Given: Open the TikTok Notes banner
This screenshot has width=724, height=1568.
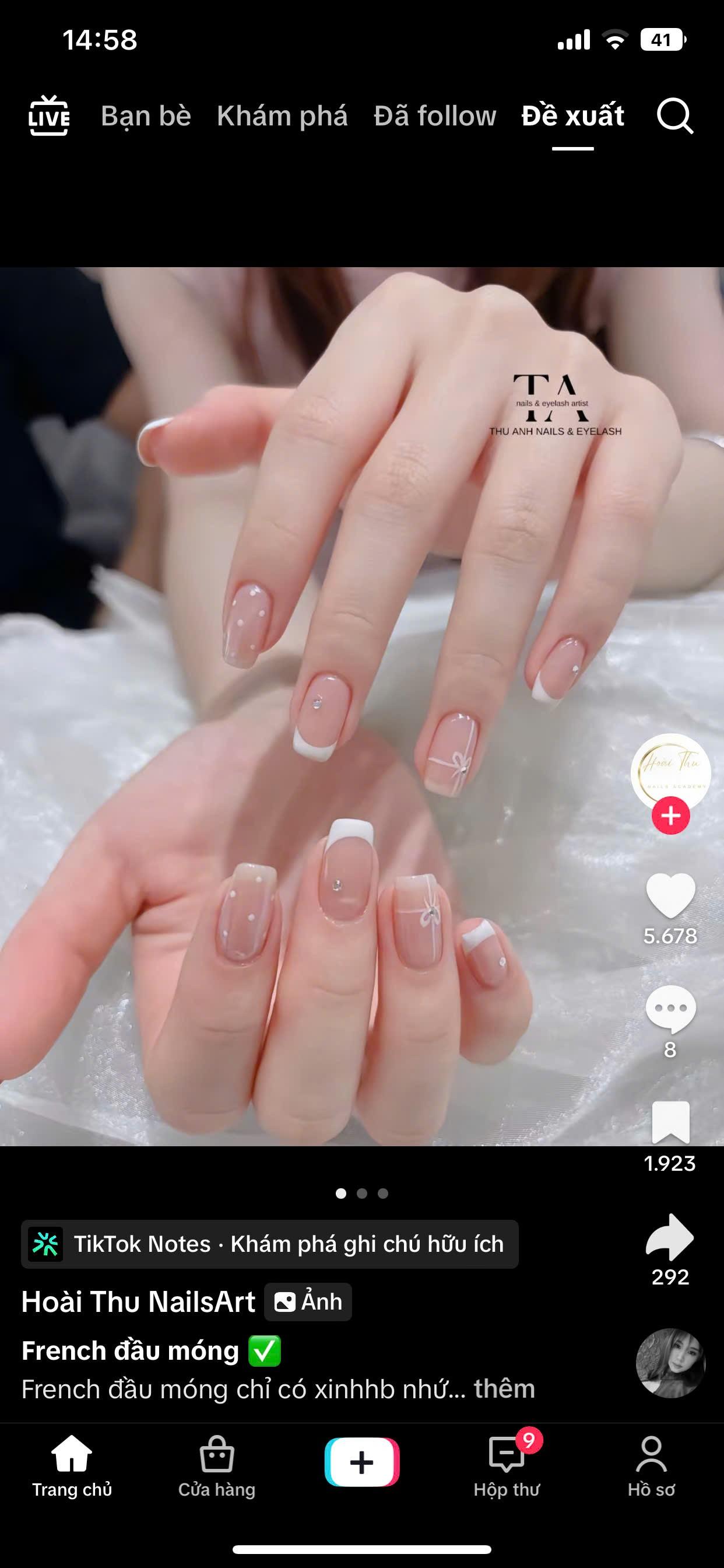Looking at the screenshot, I should (x=269, y=1244).
